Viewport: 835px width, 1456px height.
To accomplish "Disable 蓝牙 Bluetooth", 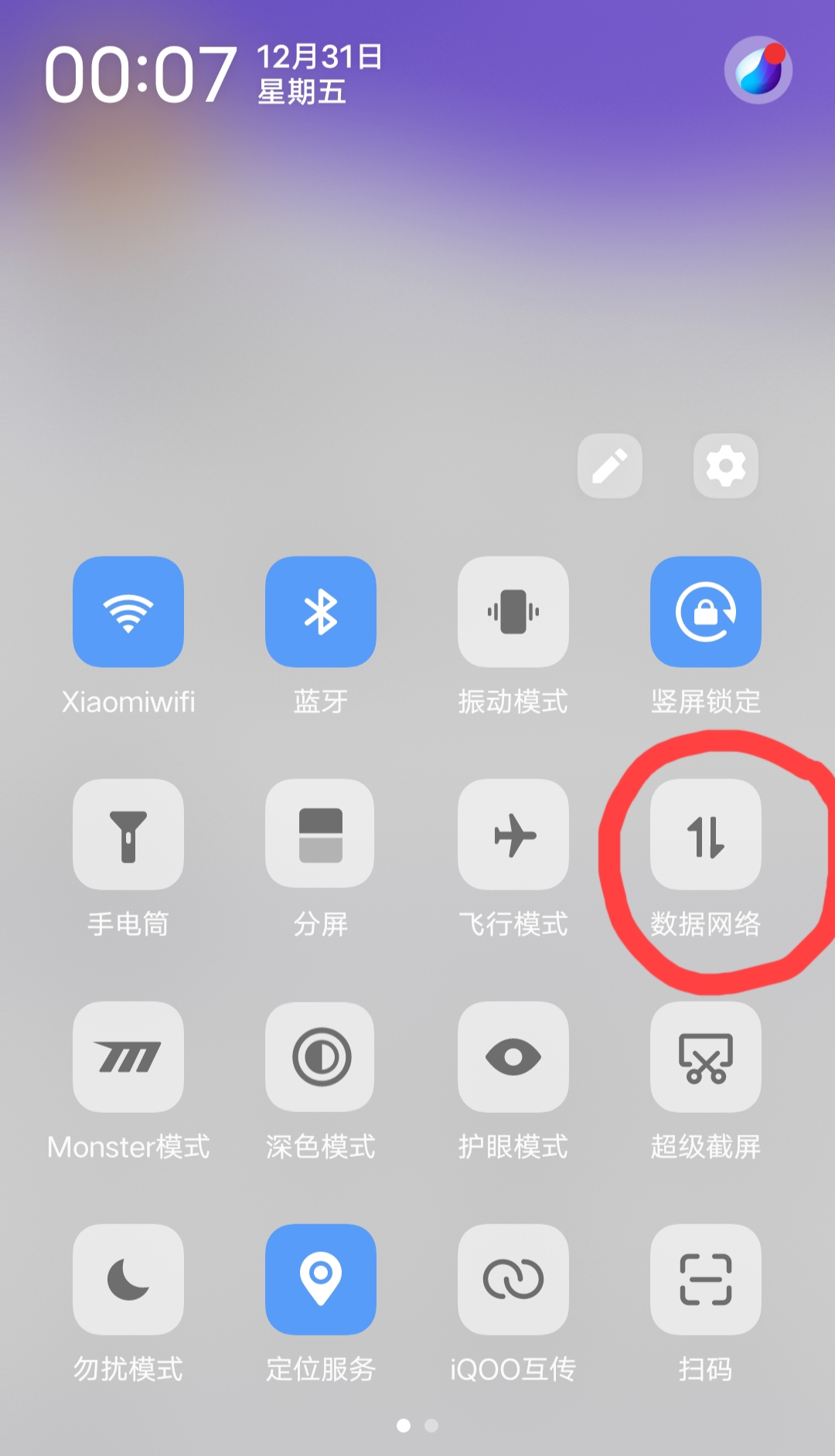I will click(321, 611).
